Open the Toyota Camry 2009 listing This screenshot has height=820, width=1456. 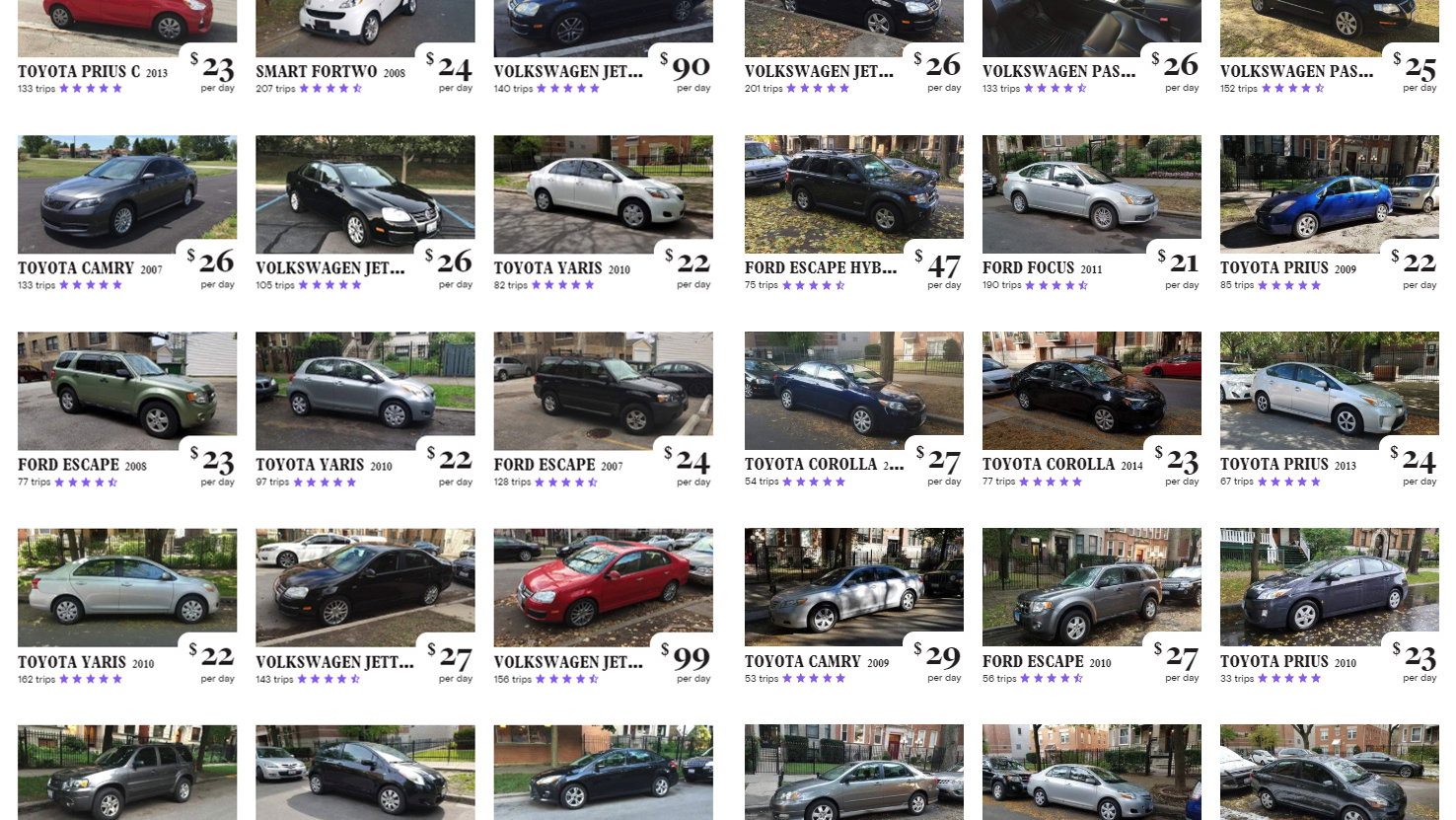(x=853, y=587)
